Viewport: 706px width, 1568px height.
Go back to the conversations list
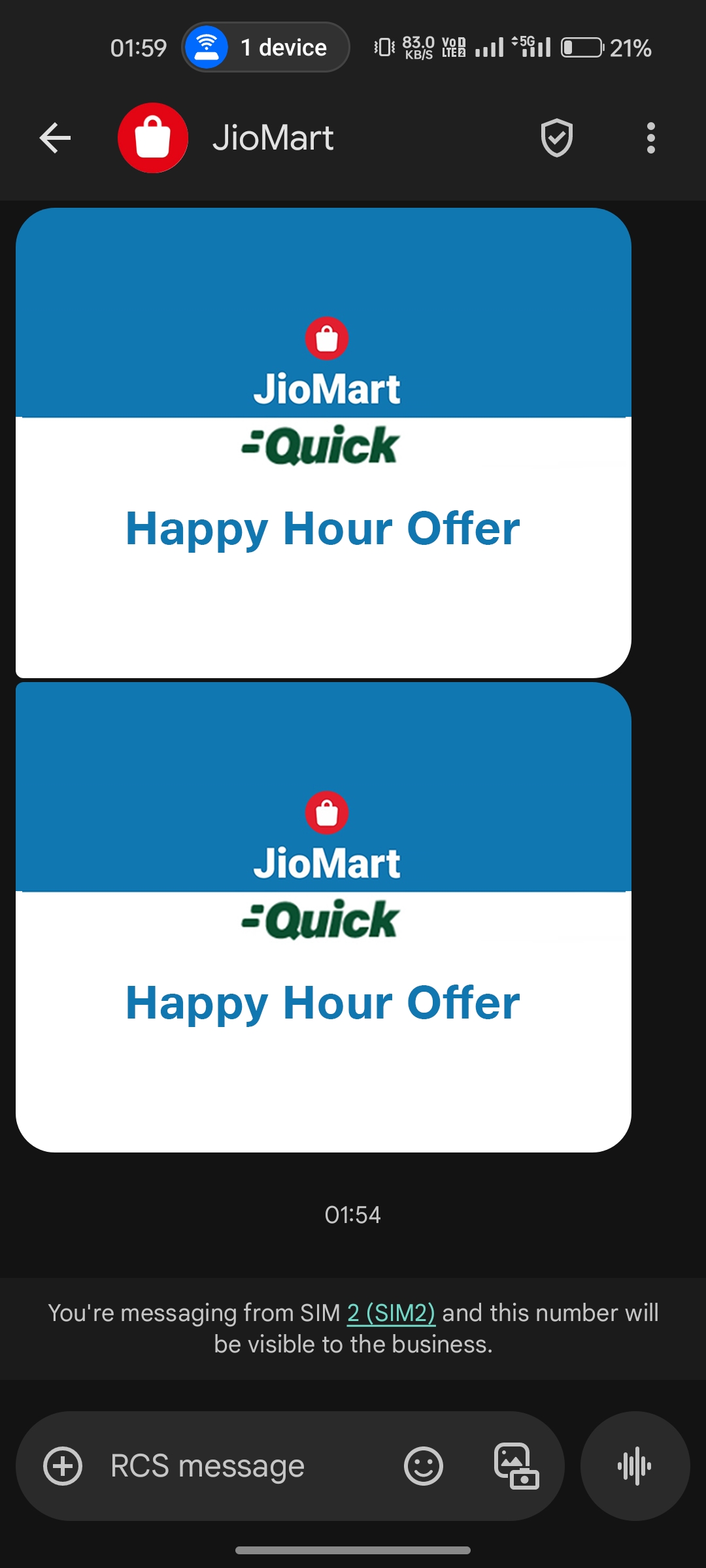point(55,138)
